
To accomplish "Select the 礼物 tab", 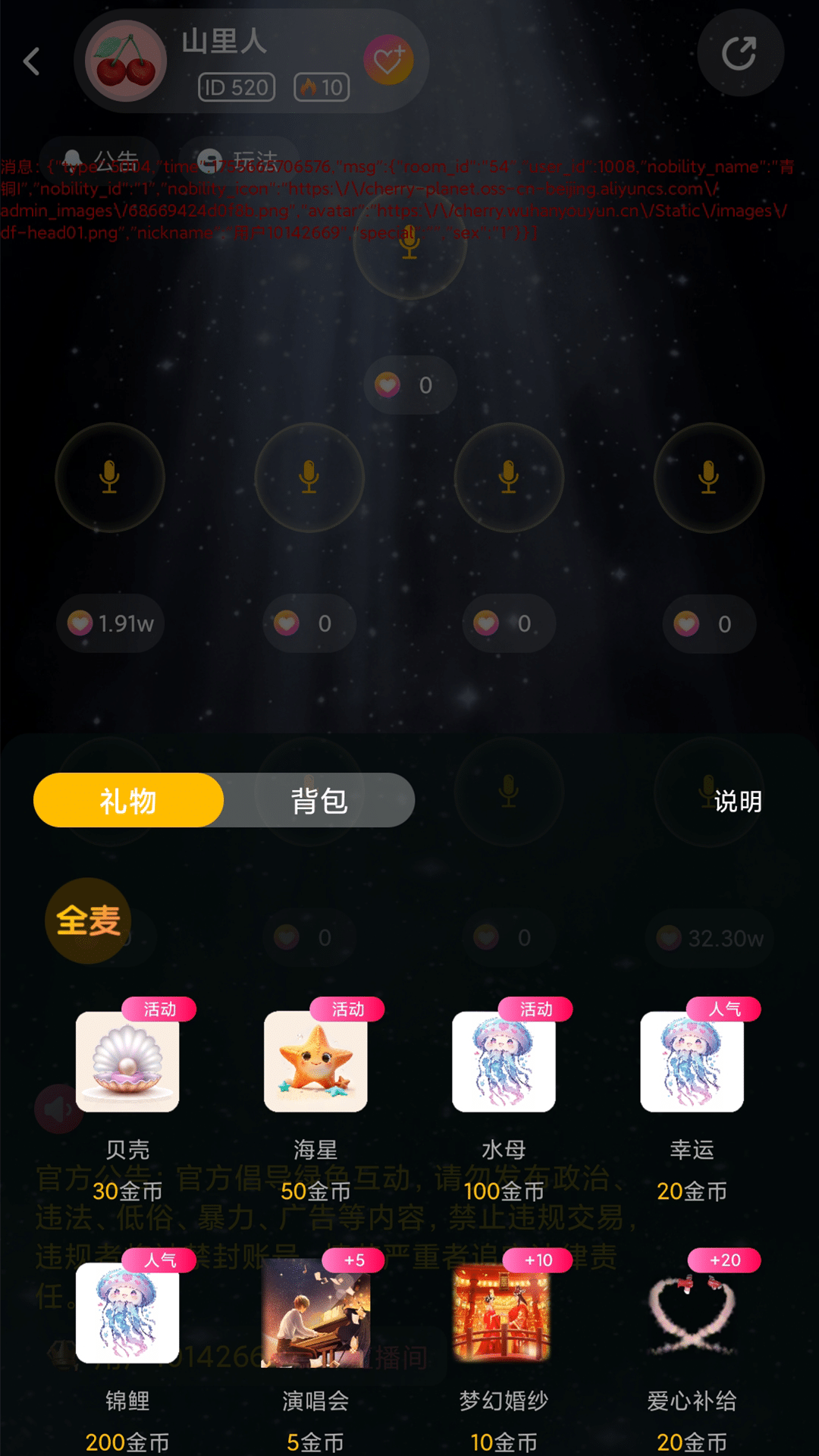I will [x=128, y=801].
